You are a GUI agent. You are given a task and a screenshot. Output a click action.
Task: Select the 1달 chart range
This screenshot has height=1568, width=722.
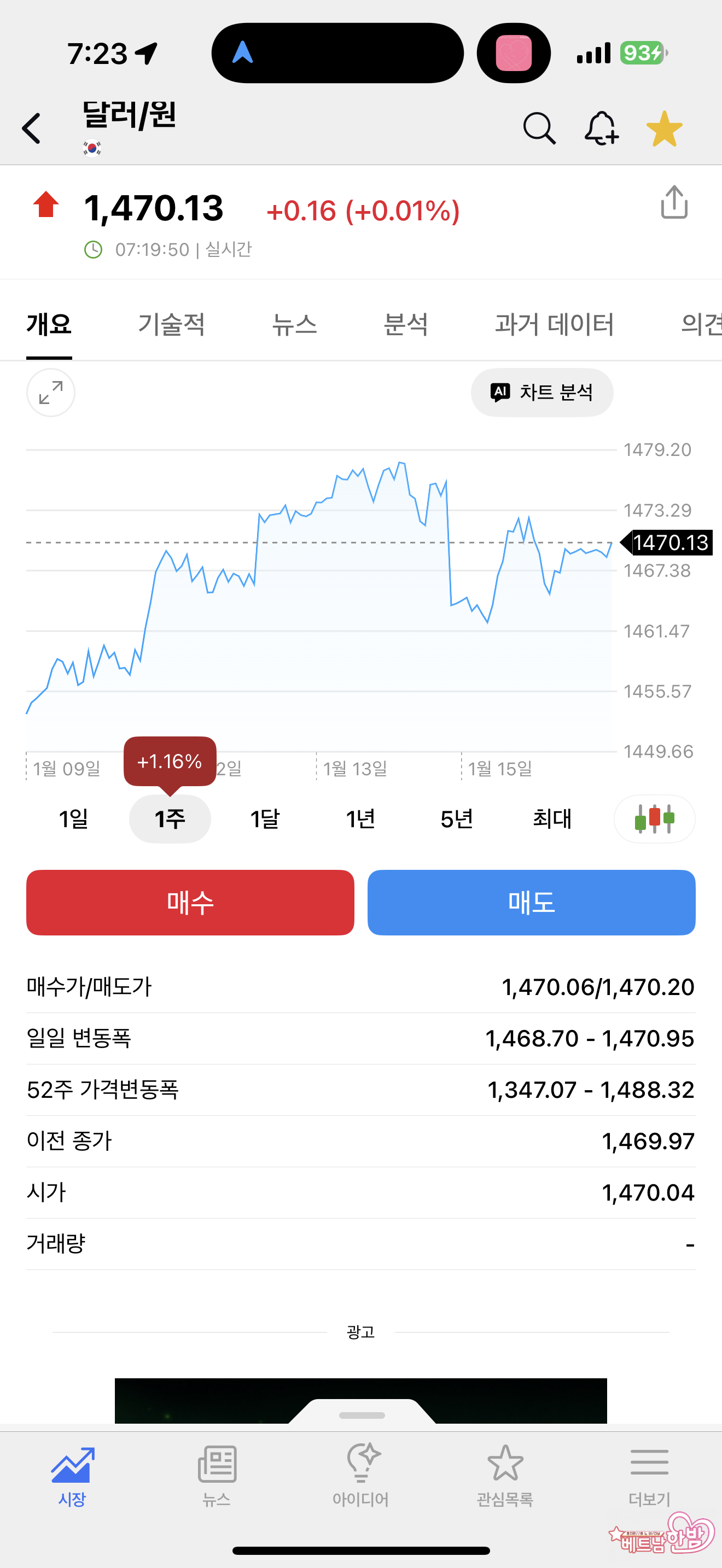265,818
